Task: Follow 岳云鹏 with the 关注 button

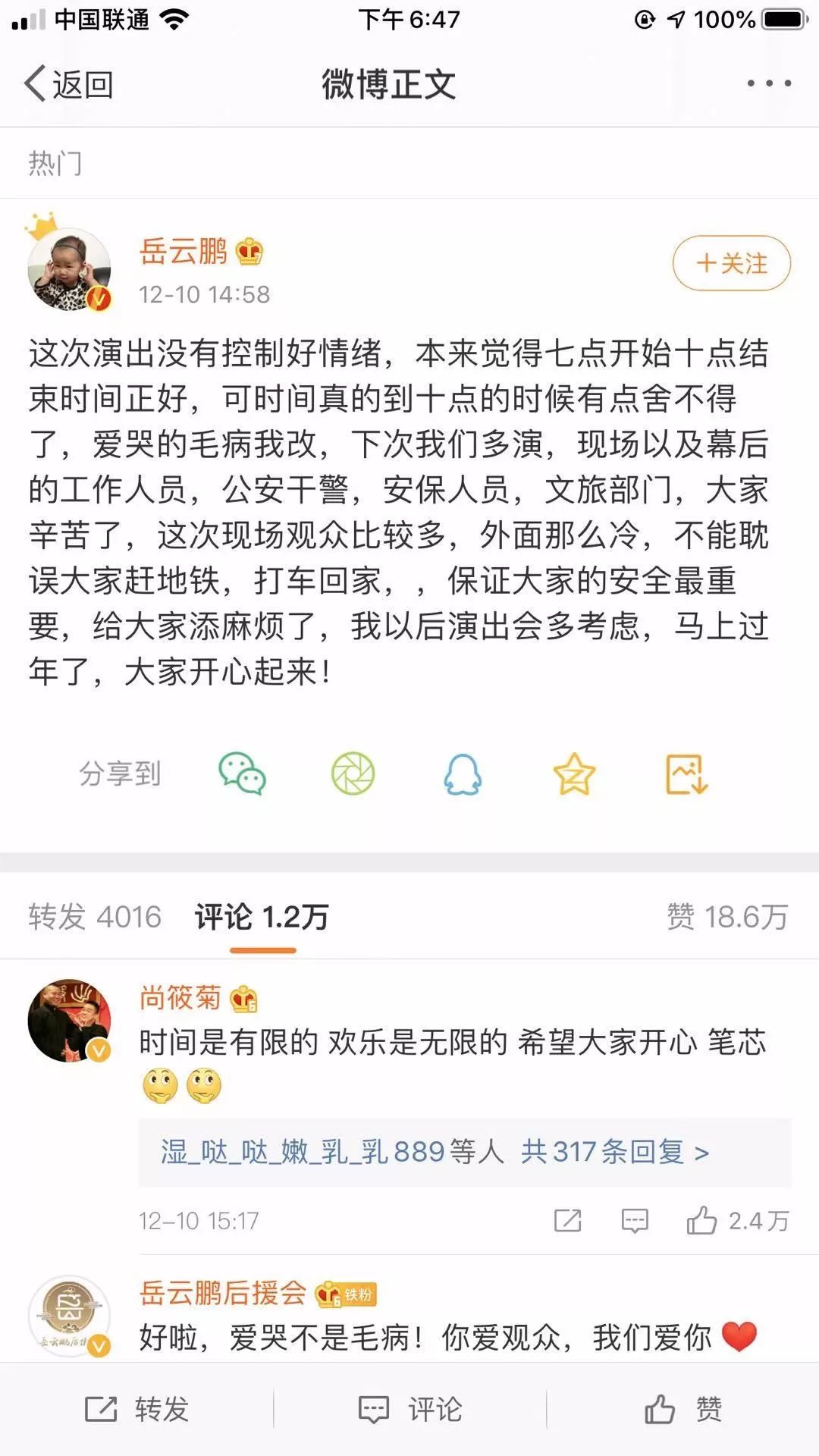Action: coord(731,263)
